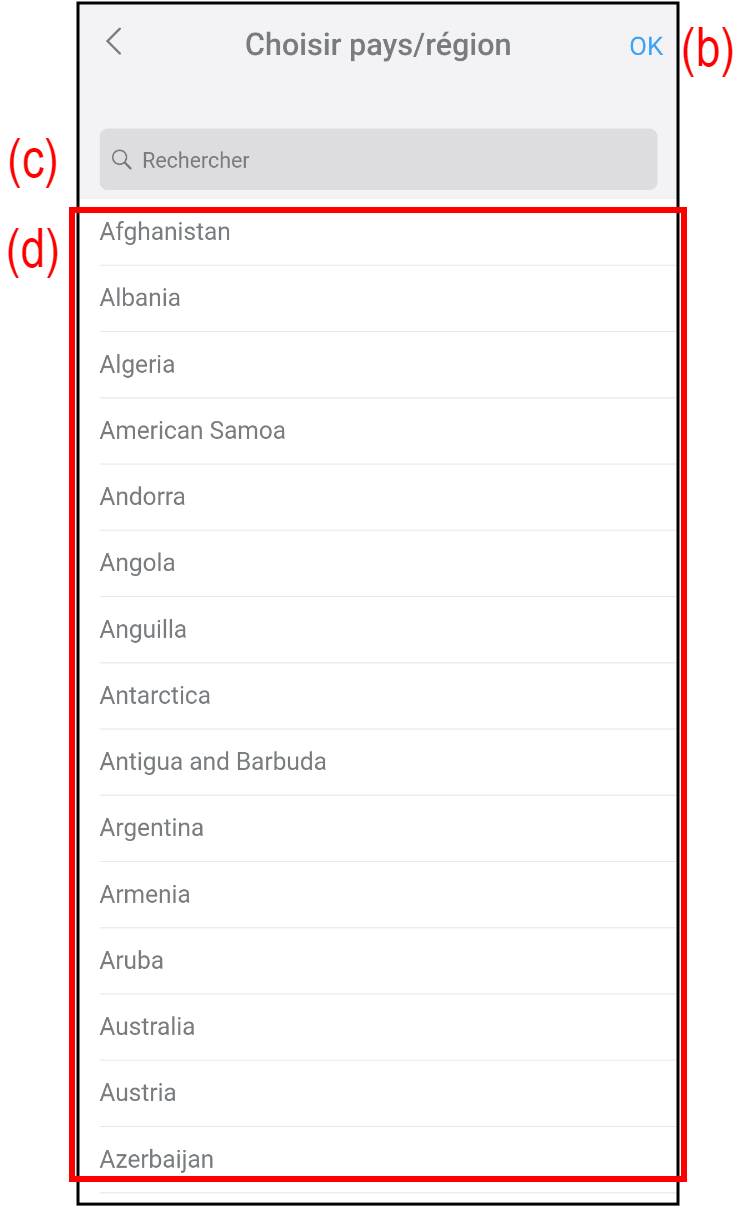The height and width of the screenshot is (1209, 742).
Task: Select Afghanistan from the list
Action: (x=166, y=232)
